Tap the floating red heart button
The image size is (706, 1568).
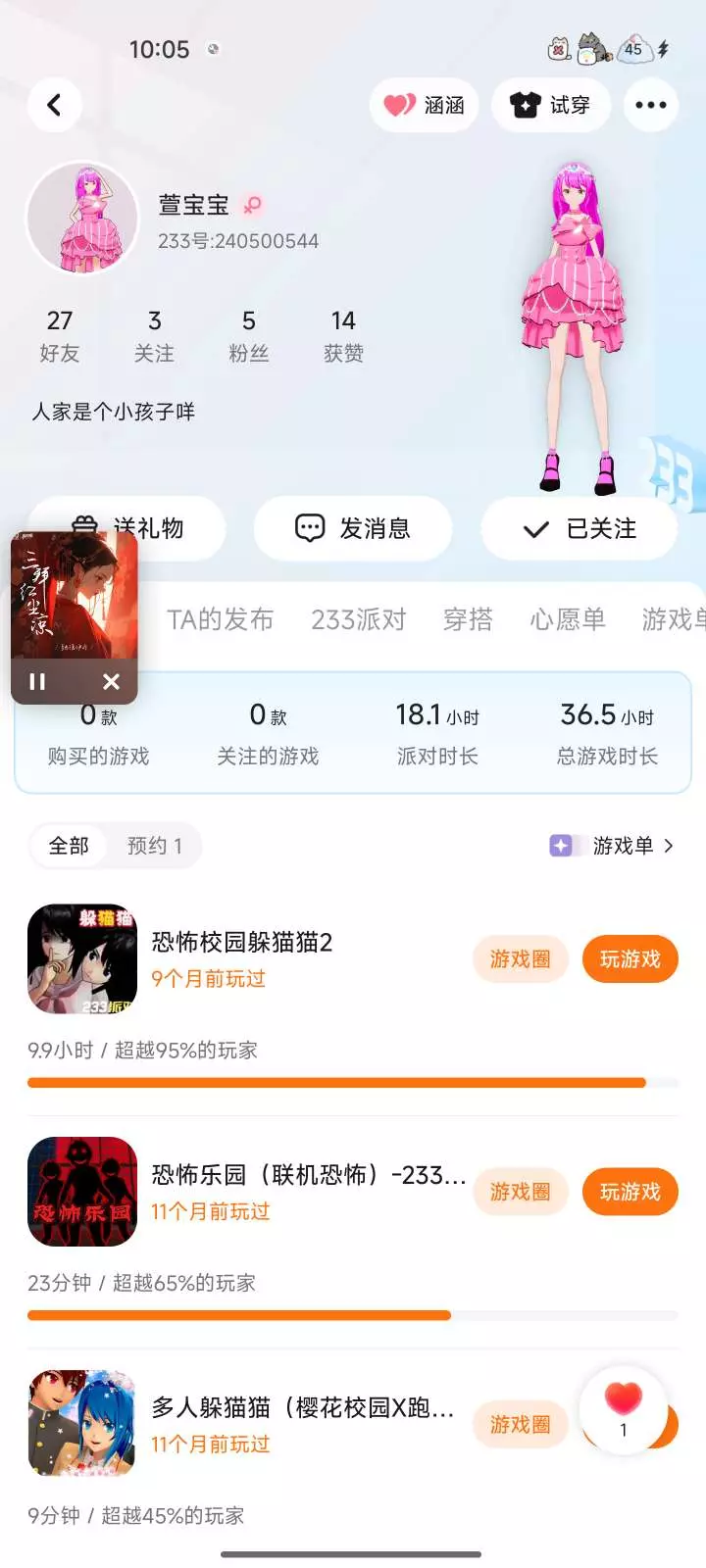click(624, 1409)
